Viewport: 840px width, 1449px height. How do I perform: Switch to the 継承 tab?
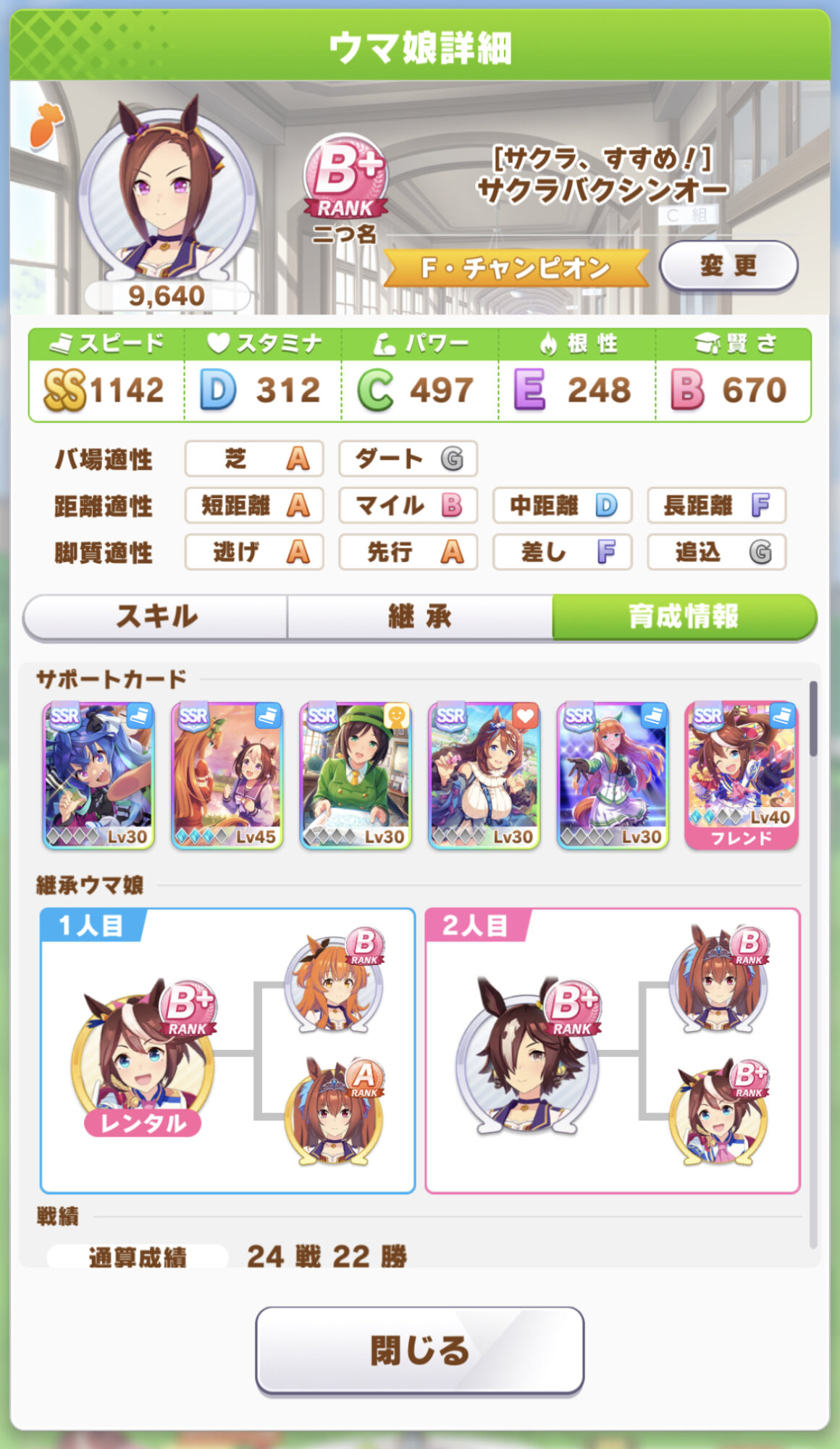420,617
